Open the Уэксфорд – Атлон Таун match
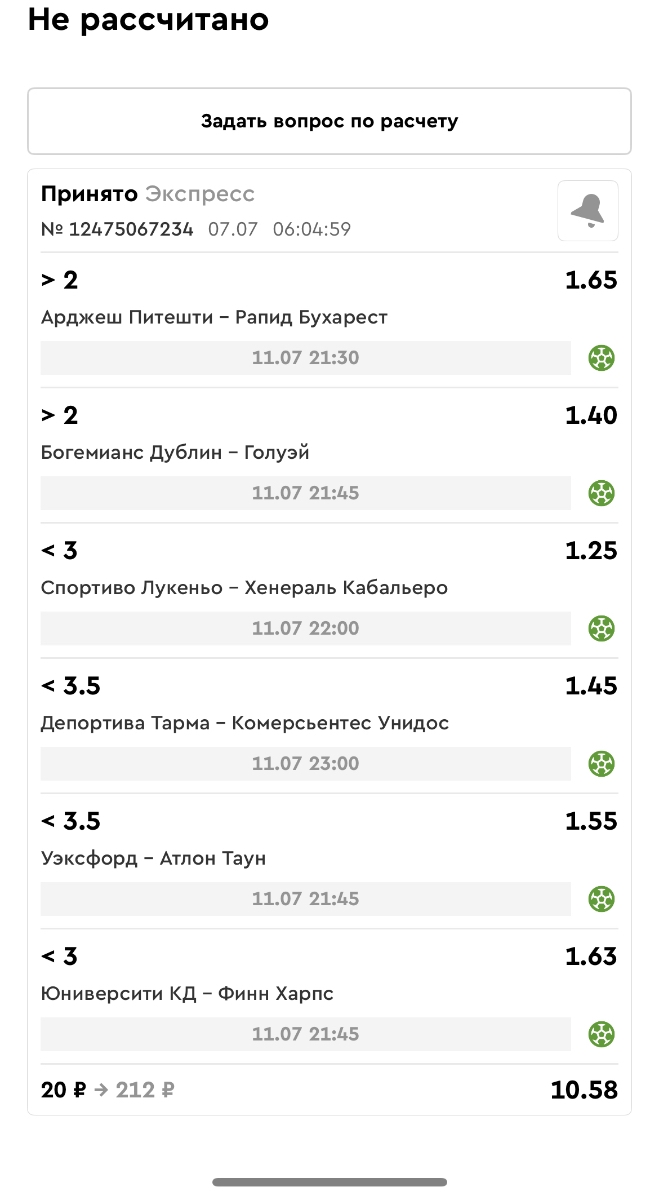Viewport: 659px width, 1200px height. 153,858
